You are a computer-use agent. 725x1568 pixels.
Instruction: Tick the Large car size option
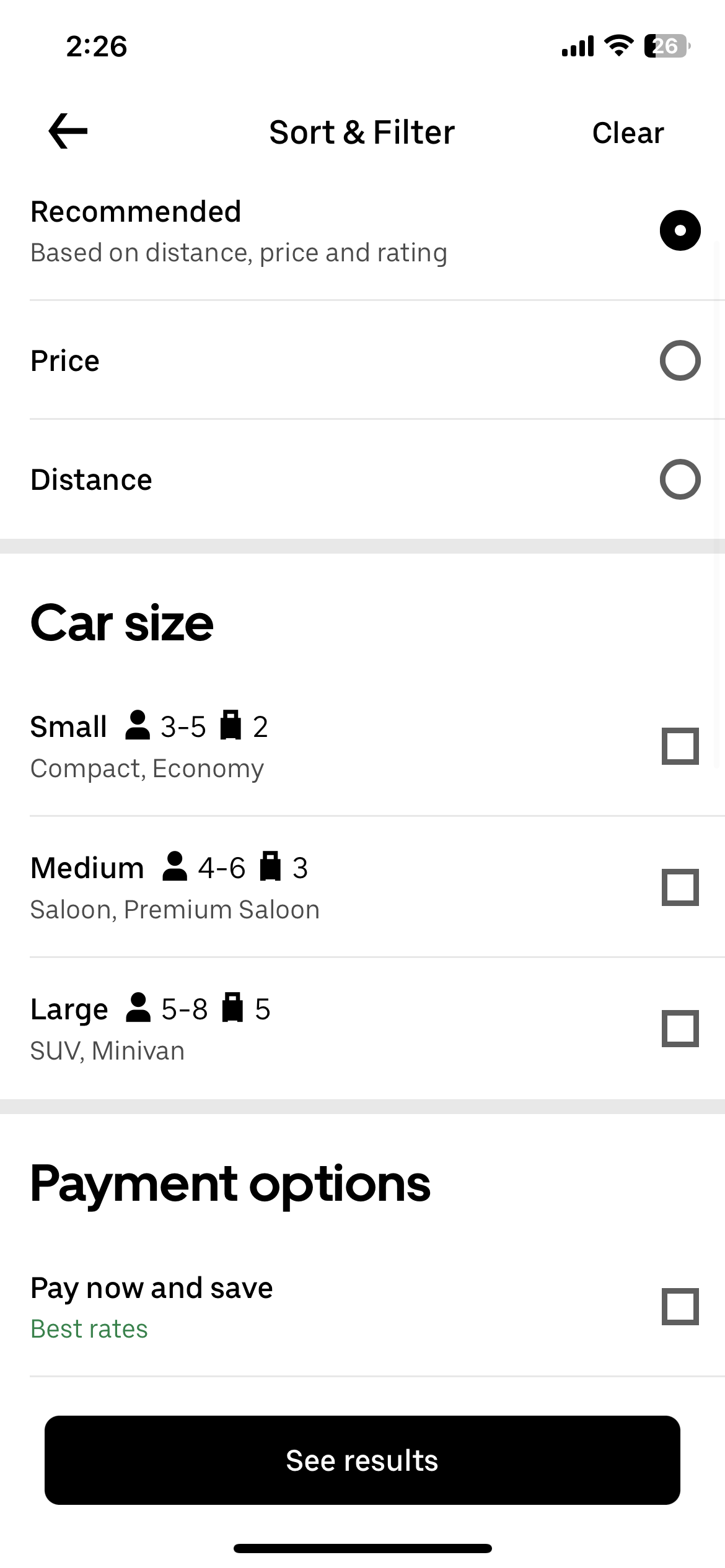680,1029
